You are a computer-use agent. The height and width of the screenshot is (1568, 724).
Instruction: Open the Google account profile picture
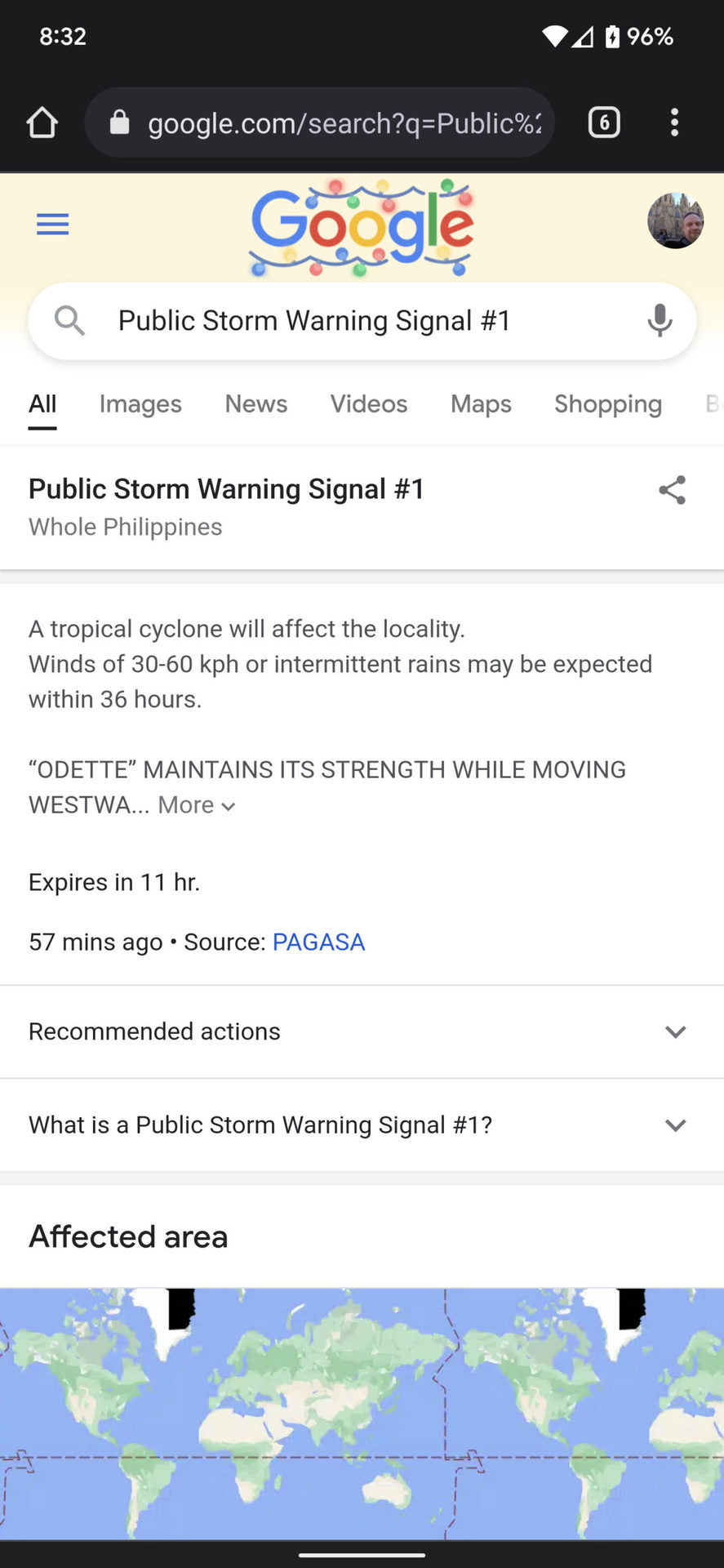(675, 220)
